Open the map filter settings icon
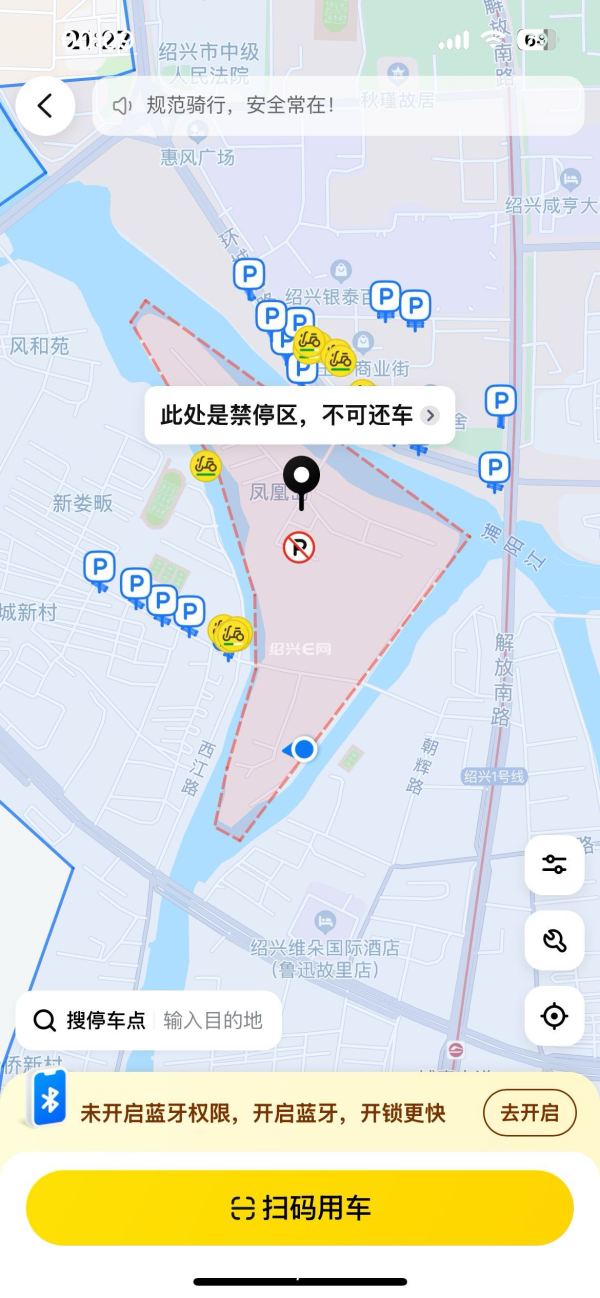The image size is (600, 1298). 554,865
